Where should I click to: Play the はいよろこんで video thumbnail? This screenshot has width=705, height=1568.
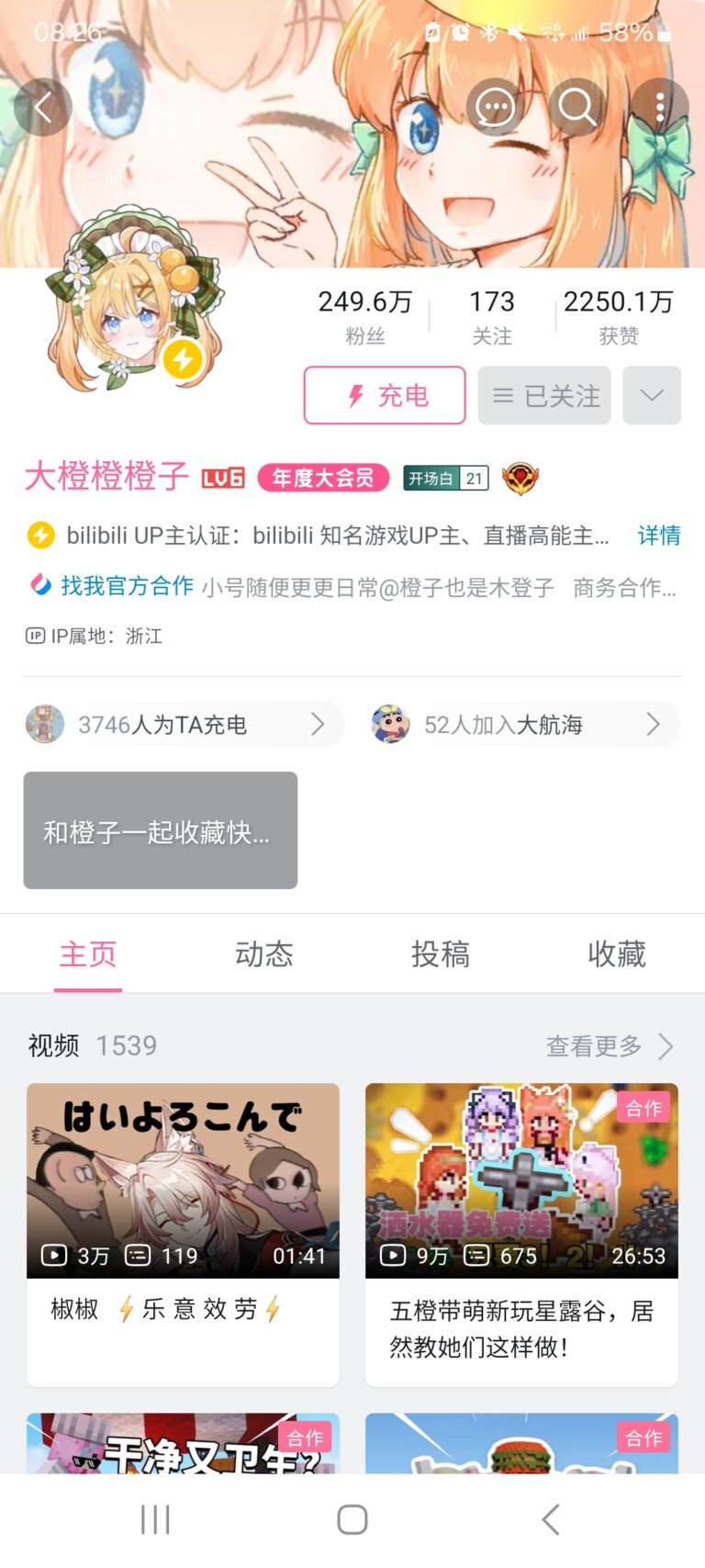pos(183,1182)
